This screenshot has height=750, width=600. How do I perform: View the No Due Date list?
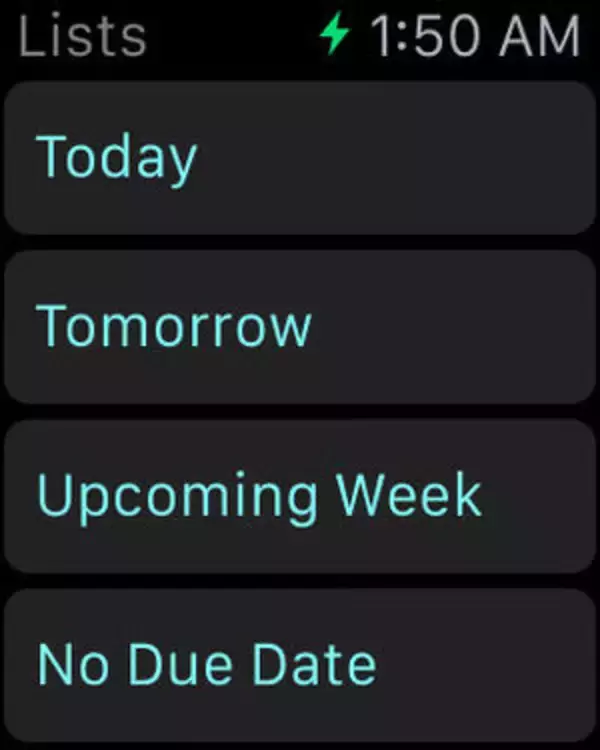tap(300, 664)
